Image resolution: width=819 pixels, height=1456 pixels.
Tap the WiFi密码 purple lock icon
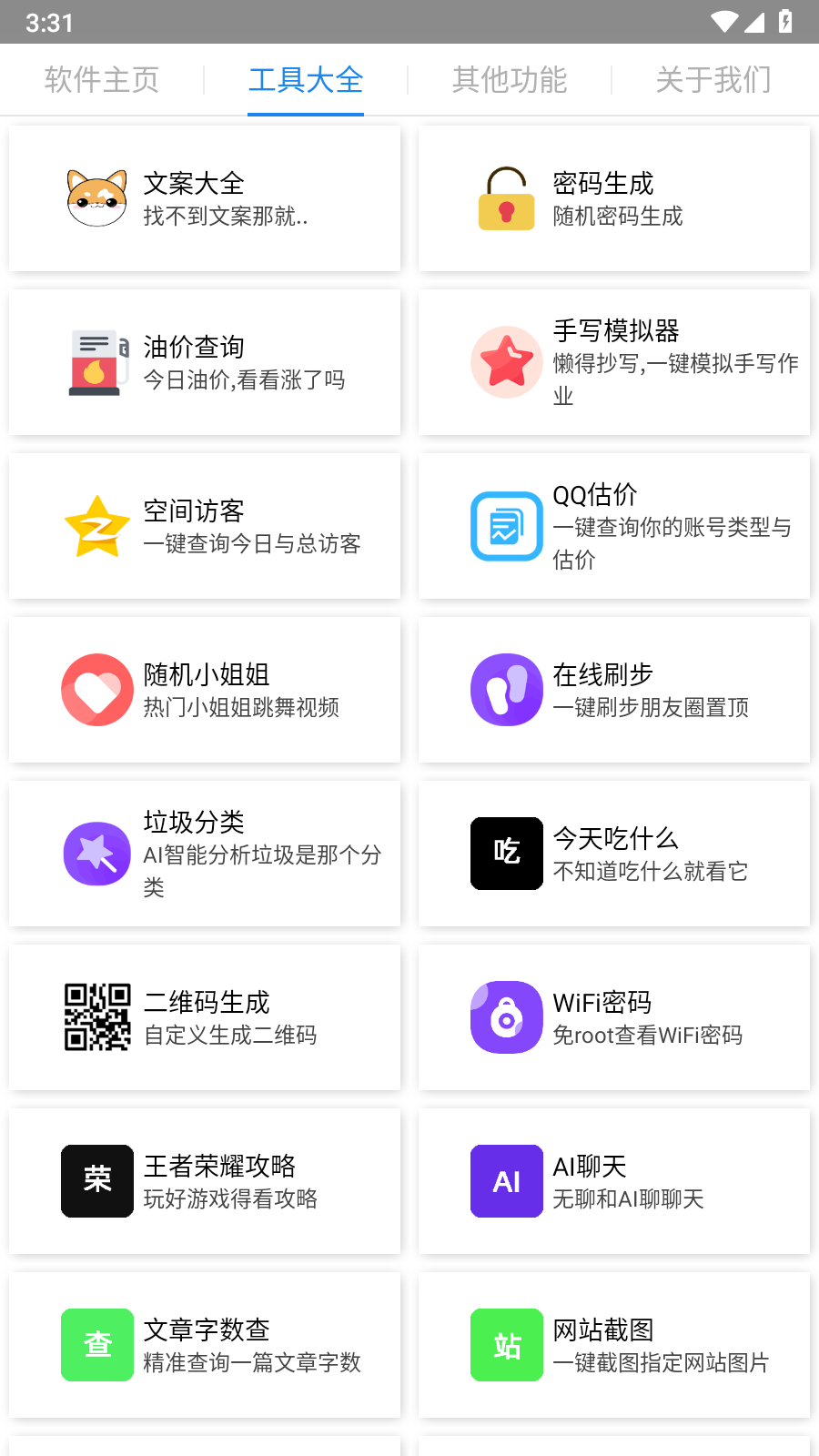point(506,1017)
